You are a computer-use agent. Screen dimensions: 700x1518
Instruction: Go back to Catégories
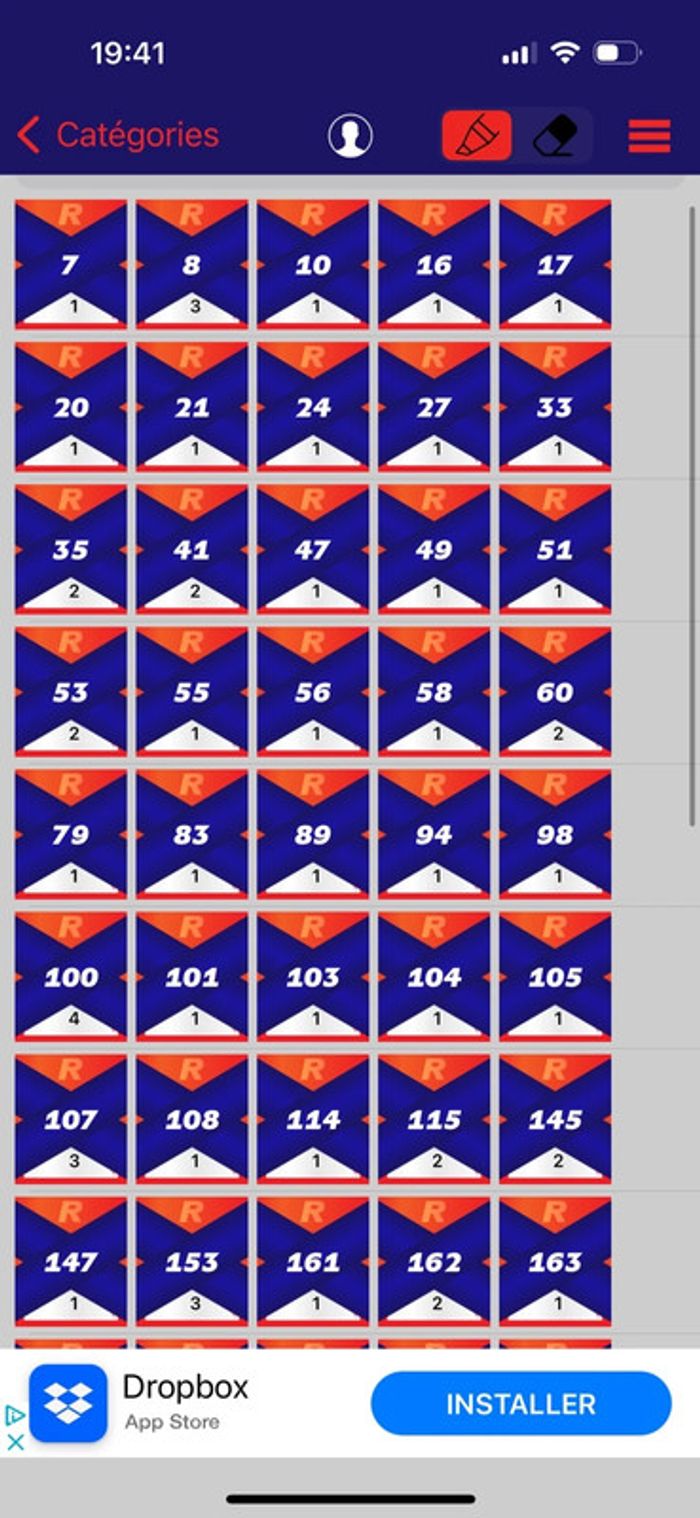click(118, 135)
